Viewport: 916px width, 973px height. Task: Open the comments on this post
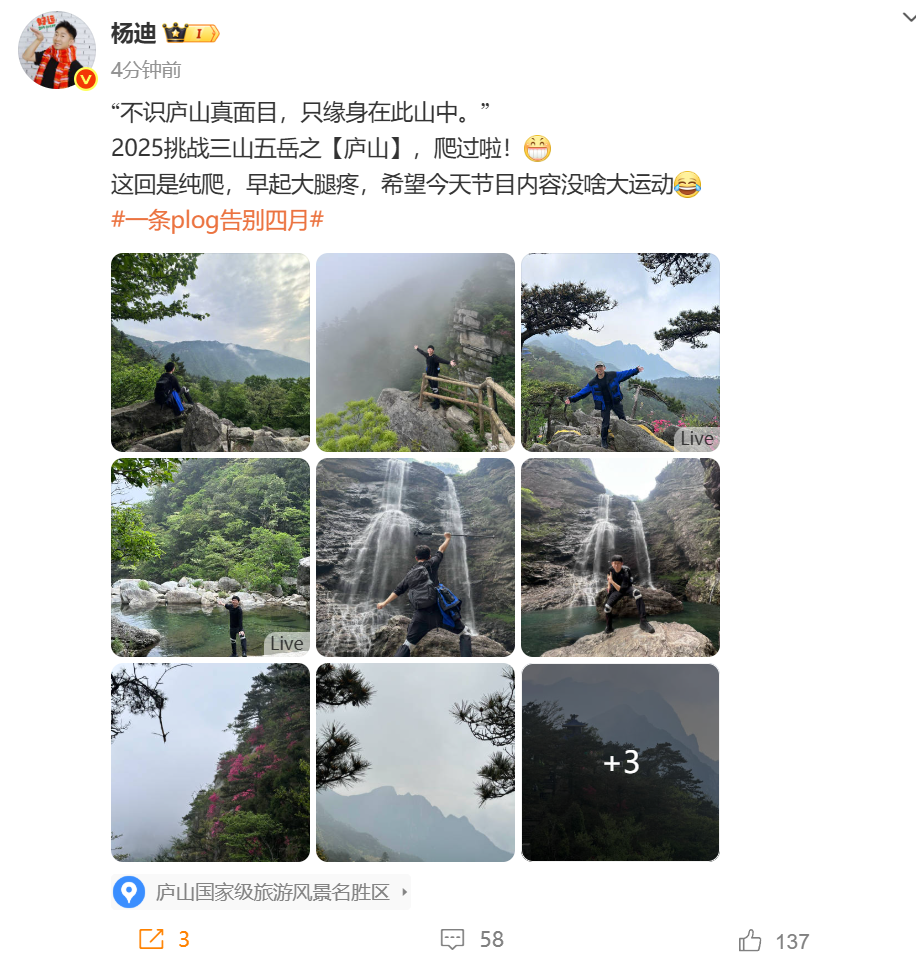click(x=472, y=939)
